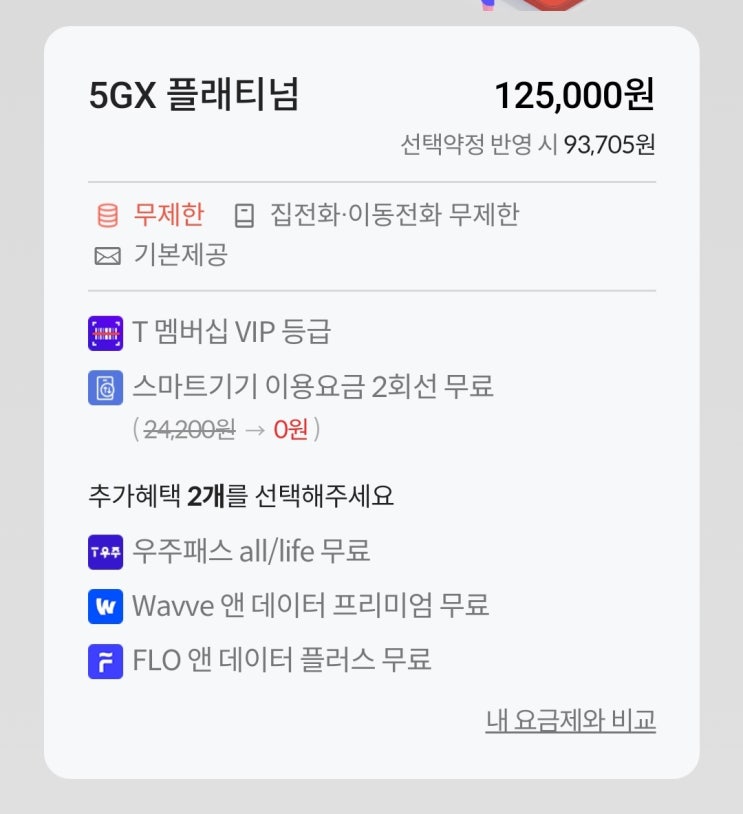Click the purple 우주패스 logo icon
743x814 pixels.
pos(104,549)
